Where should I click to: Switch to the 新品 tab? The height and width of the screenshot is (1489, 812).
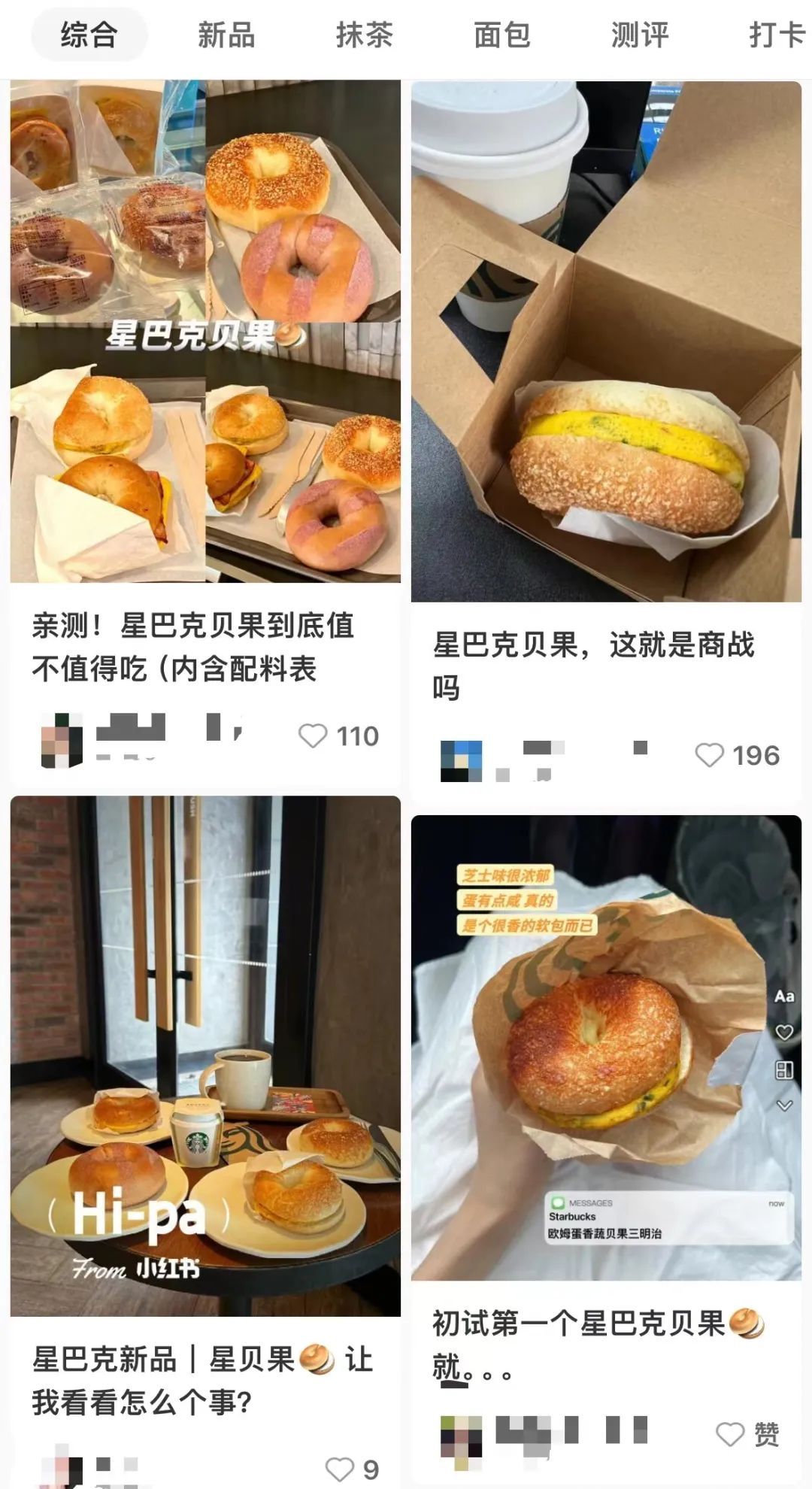(x=226, y=35)
